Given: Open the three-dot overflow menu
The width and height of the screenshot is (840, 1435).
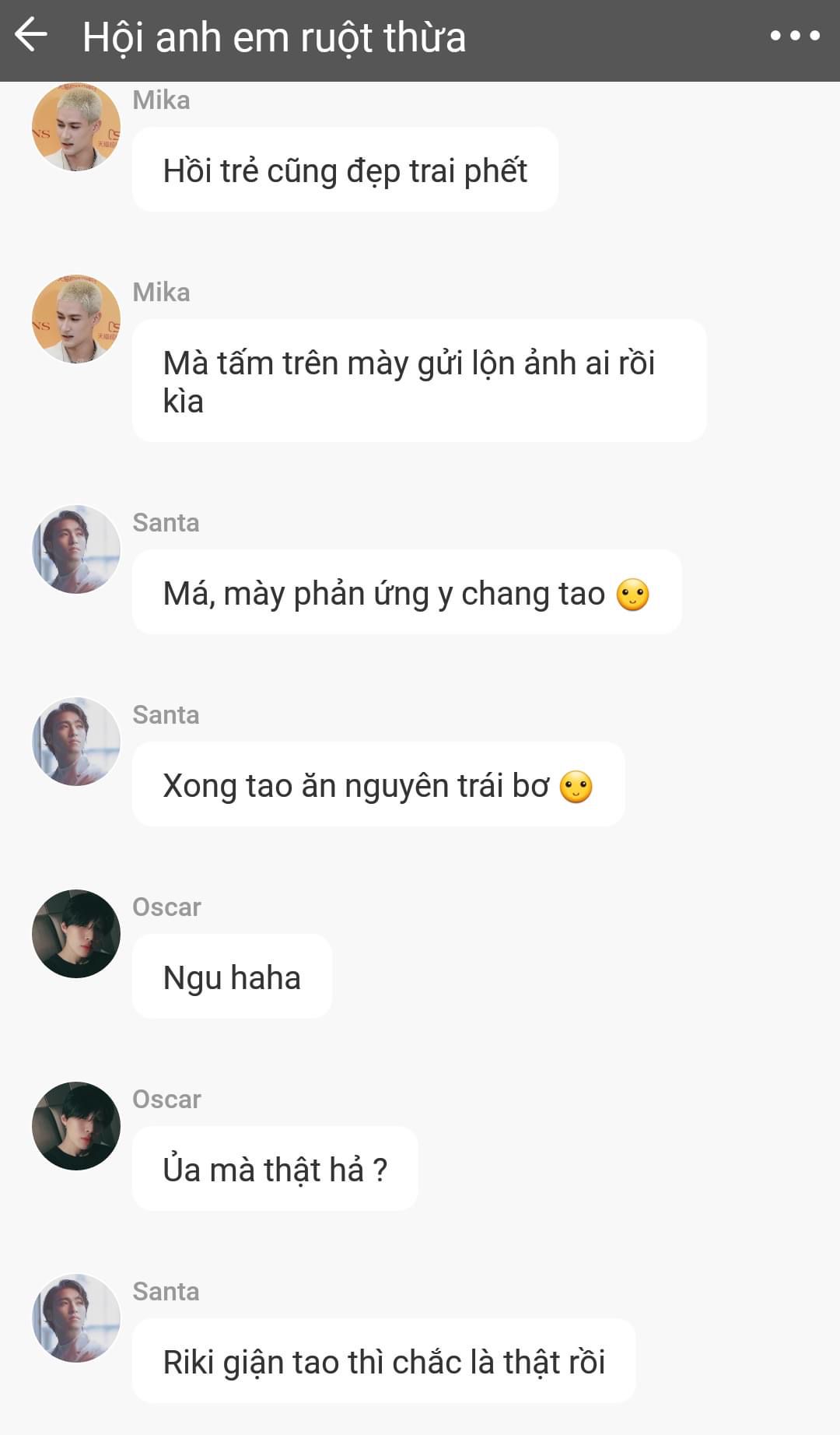Looking at the screenshot, I should tap(795, 36).
